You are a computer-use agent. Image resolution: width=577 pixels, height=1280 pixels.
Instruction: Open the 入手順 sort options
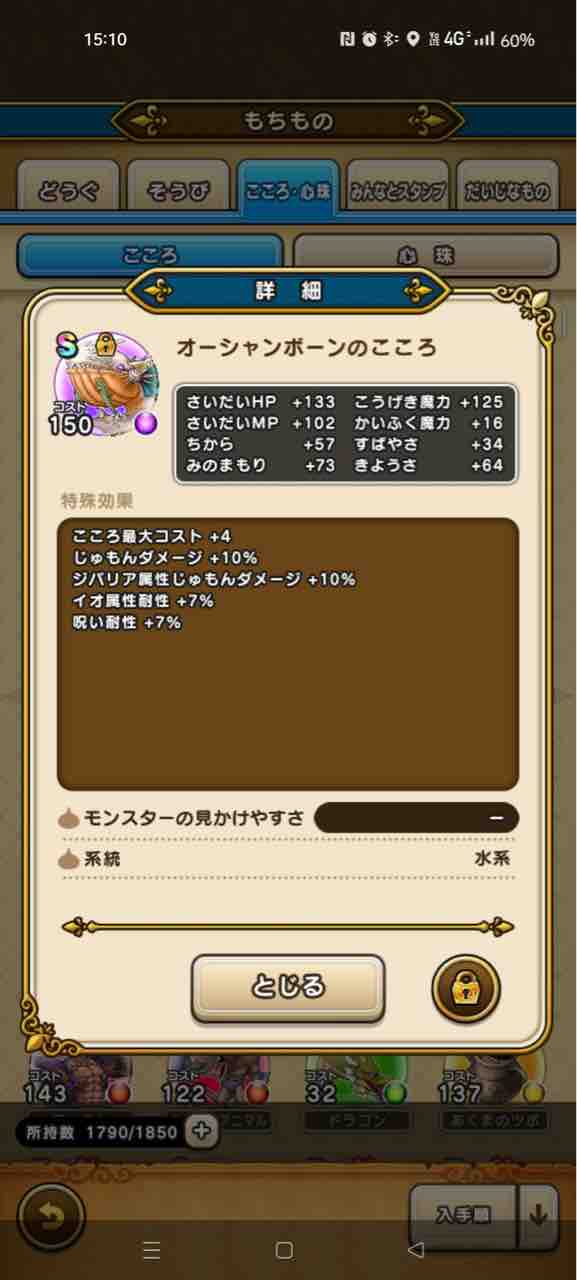coord(463,1215)
